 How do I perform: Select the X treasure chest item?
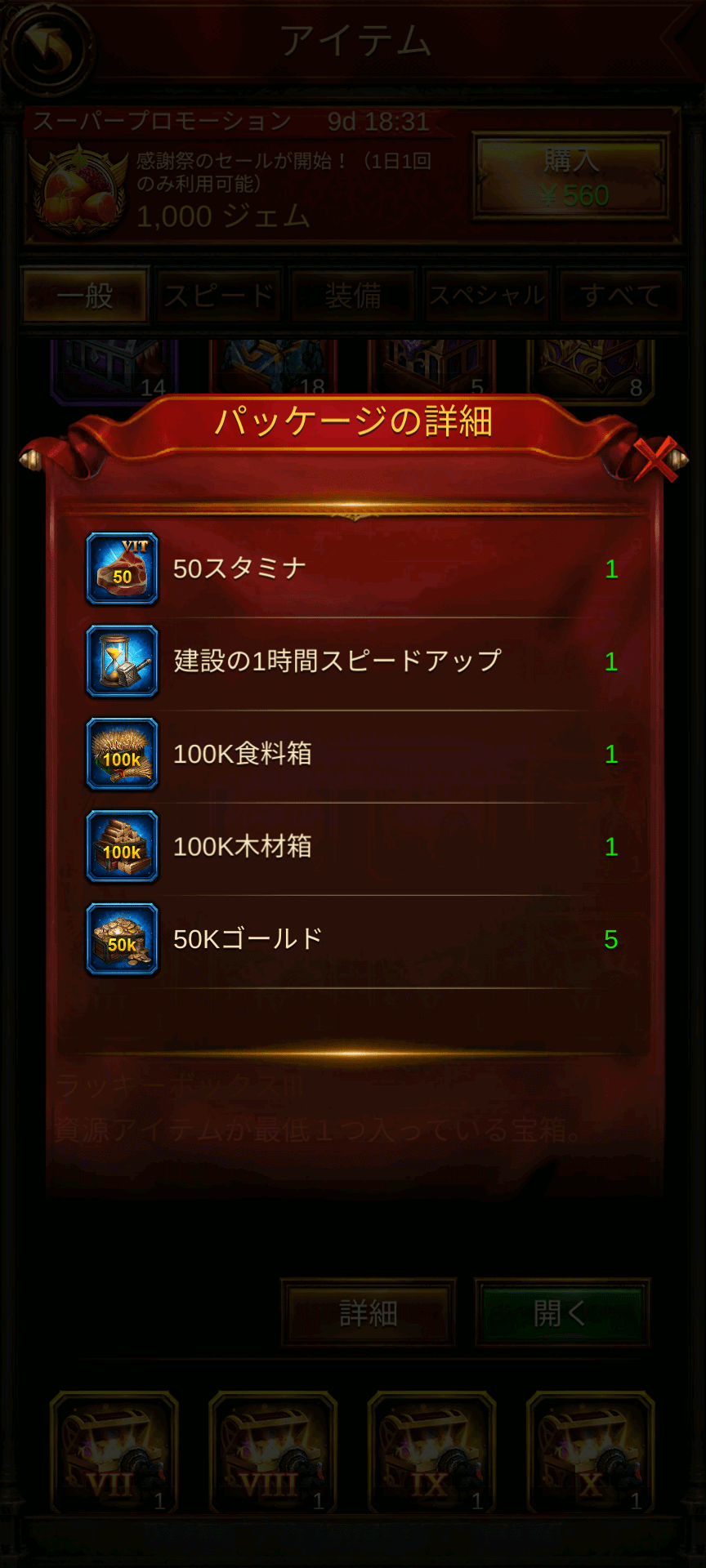pyautogui.click(x=590, y=1452)
